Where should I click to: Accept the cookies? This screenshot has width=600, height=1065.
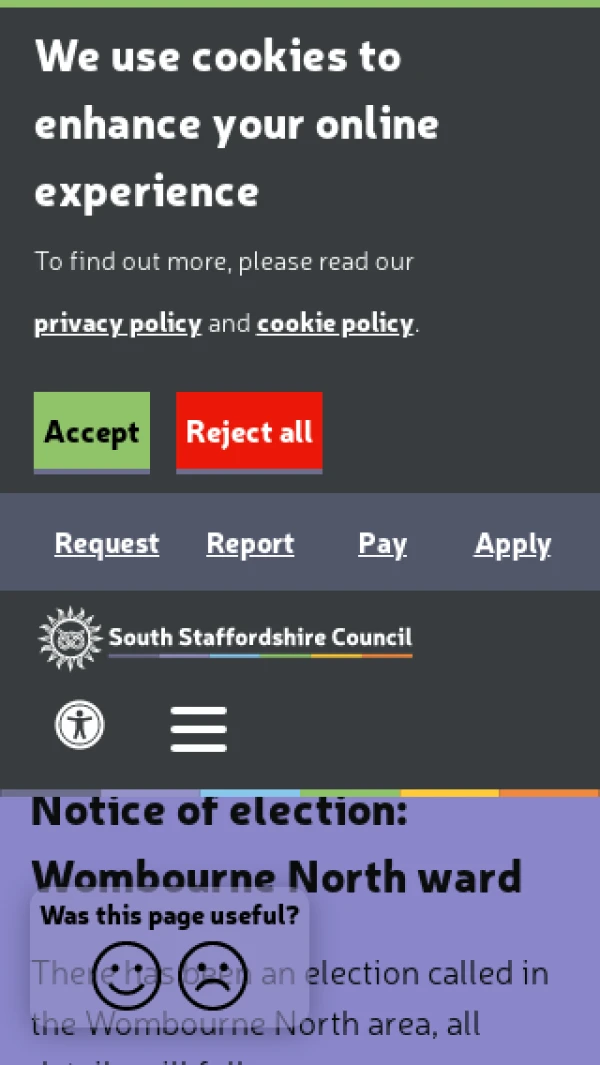[x=92, y=433]
